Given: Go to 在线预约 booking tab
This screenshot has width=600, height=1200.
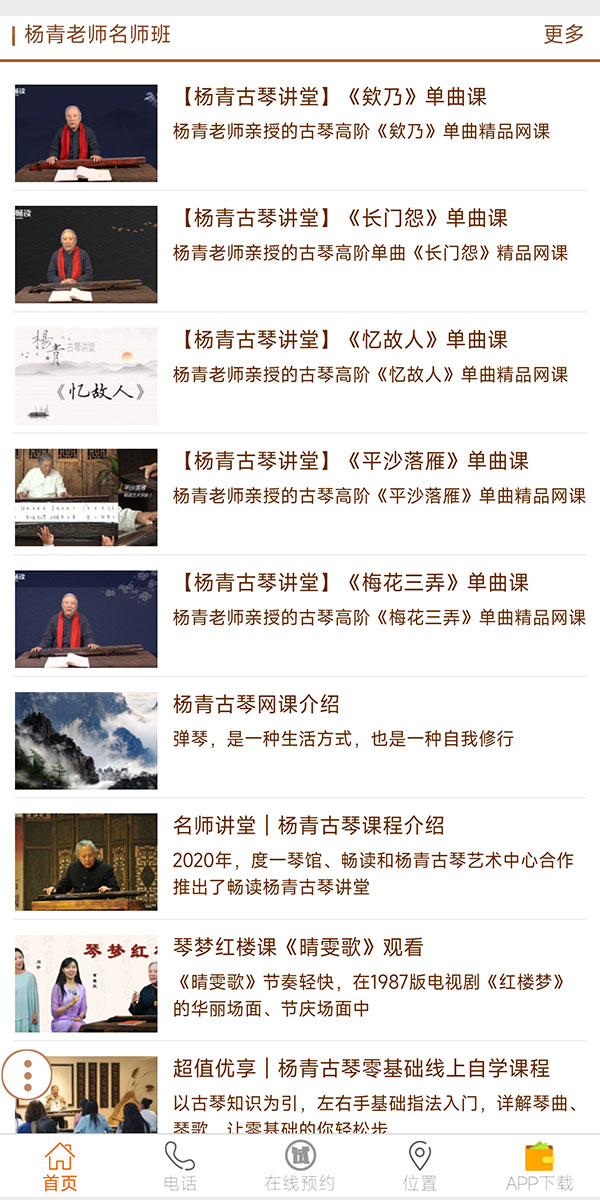Looking at the screenshot, I should coord(300,1166).
